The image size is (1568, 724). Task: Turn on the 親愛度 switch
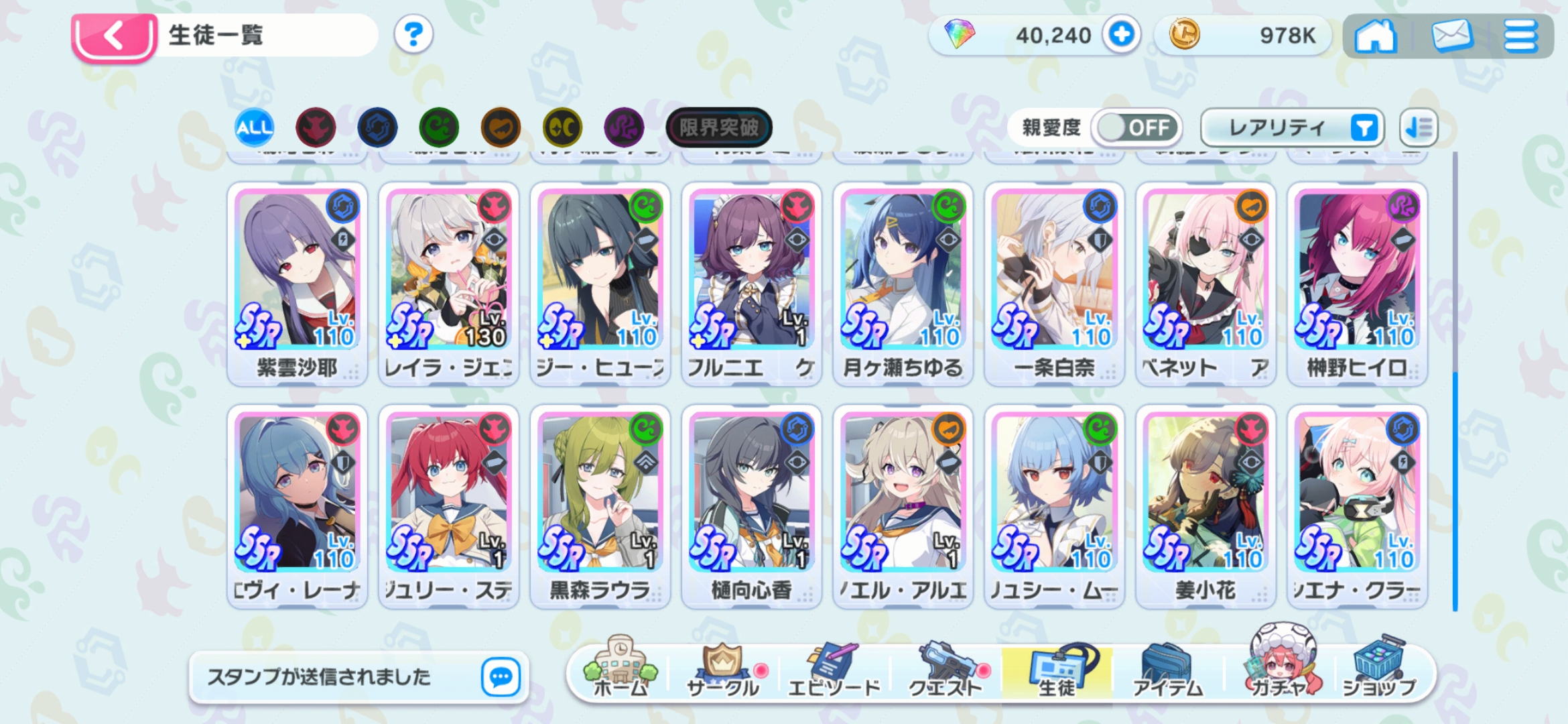[x=1136, y=127]
